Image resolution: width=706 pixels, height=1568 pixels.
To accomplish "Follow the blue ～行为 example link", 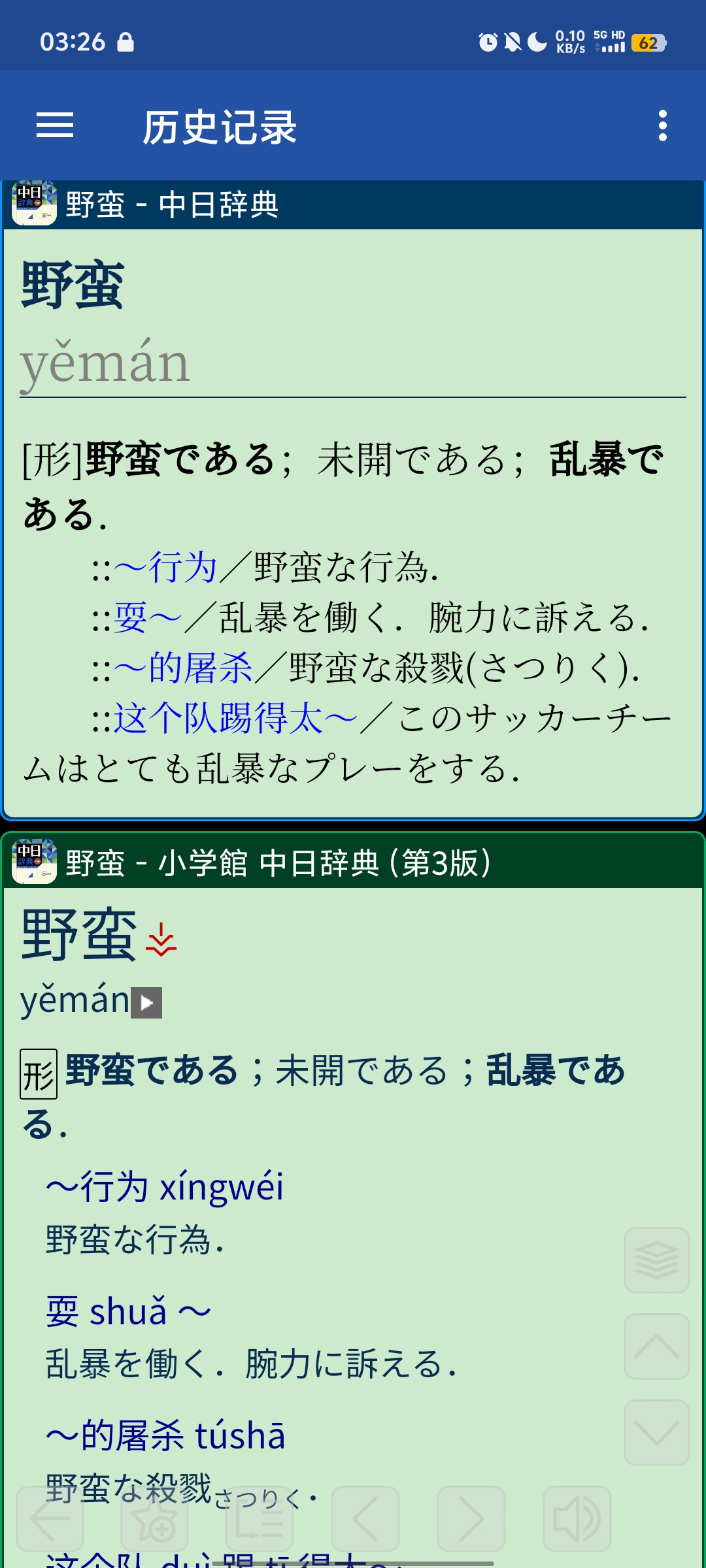I will [165, 567].
